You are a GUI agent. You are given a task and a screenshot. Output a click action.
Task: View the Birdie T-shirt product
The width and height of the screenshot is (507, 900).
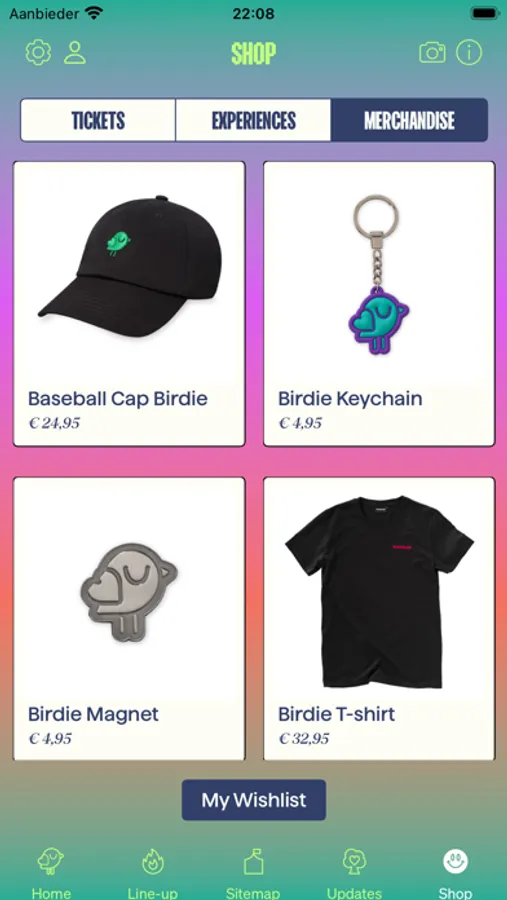379,619
